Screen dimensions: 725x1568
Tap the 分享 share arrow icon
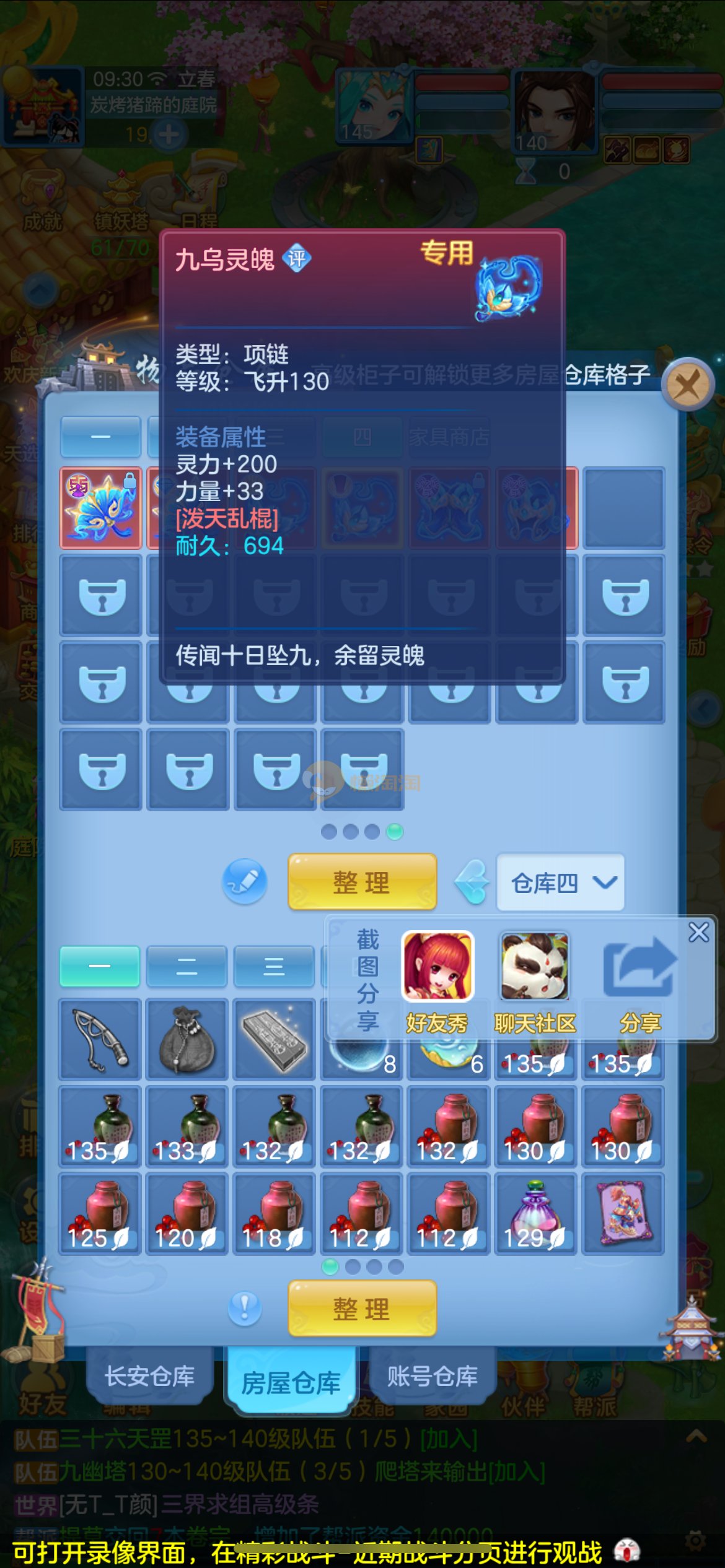(639, 967)
